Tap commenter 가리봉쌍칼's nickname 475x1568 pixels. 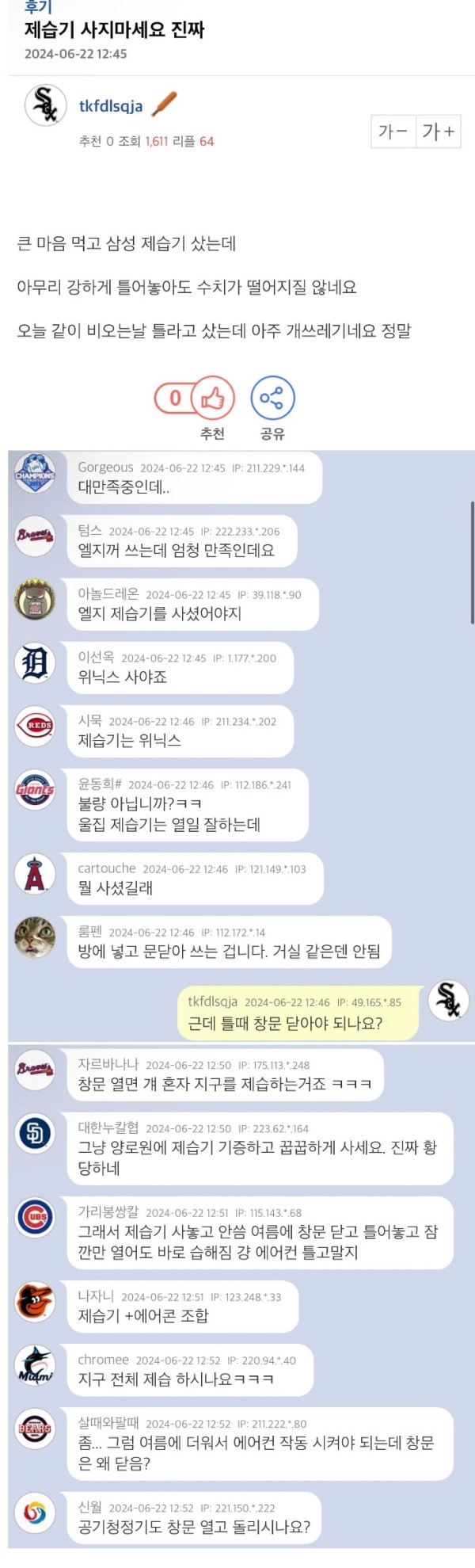tap(108, 1212)
